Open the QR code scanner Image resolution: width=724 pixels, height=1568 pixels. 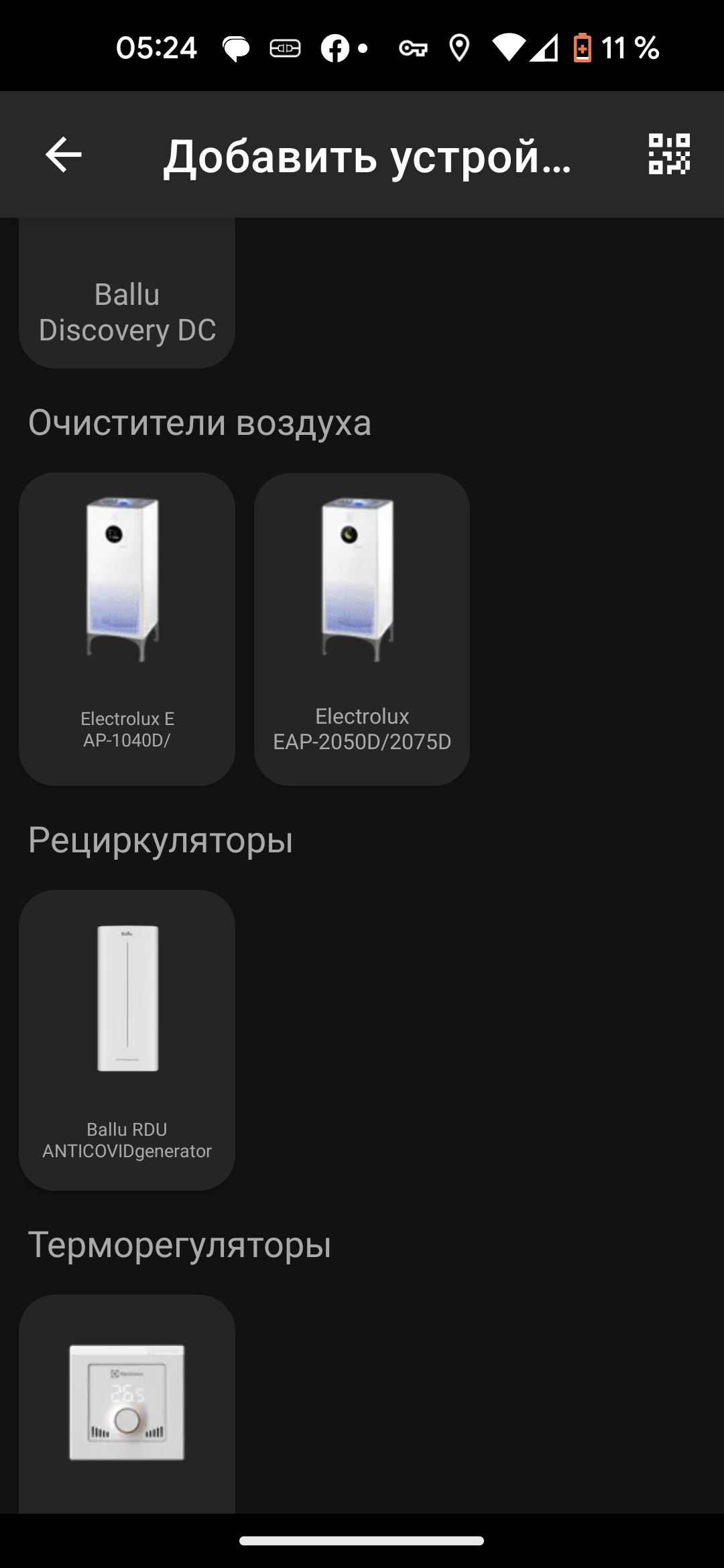tap(668, 154)
